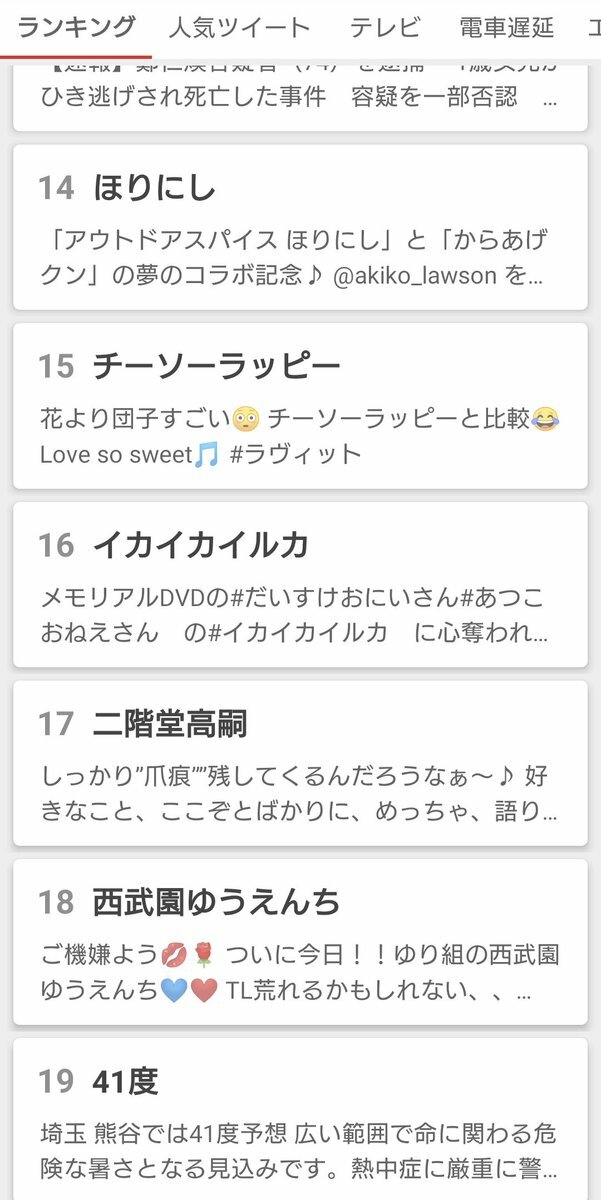601x1200 pixels.
Task: Open the 41度 trend card
Action: (300, 1118)
